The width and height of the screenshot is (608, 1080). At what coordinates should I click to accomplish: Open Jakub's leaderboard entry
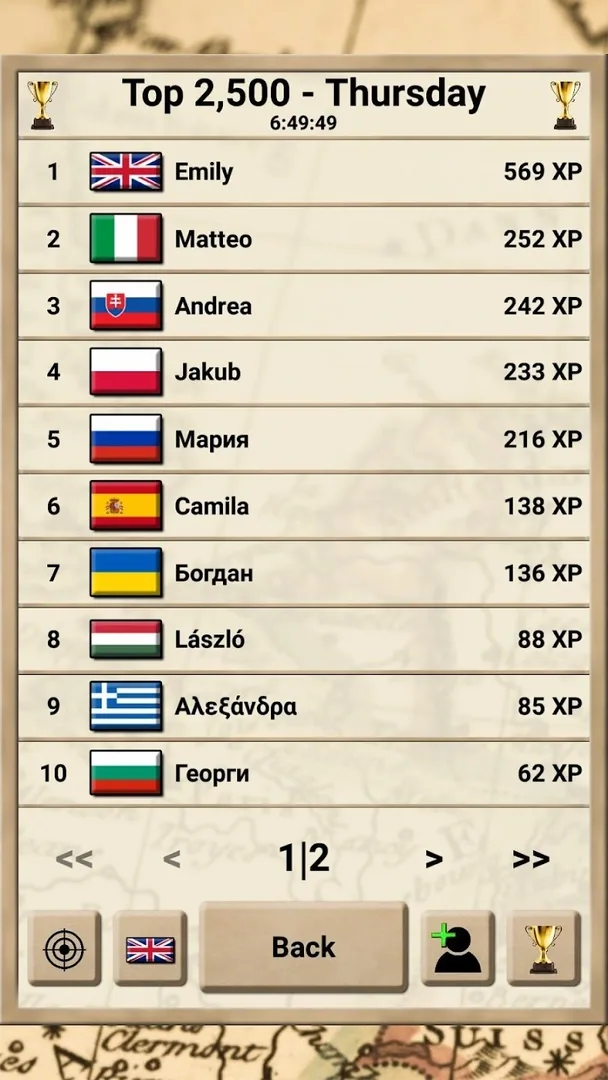coord(304,372)
